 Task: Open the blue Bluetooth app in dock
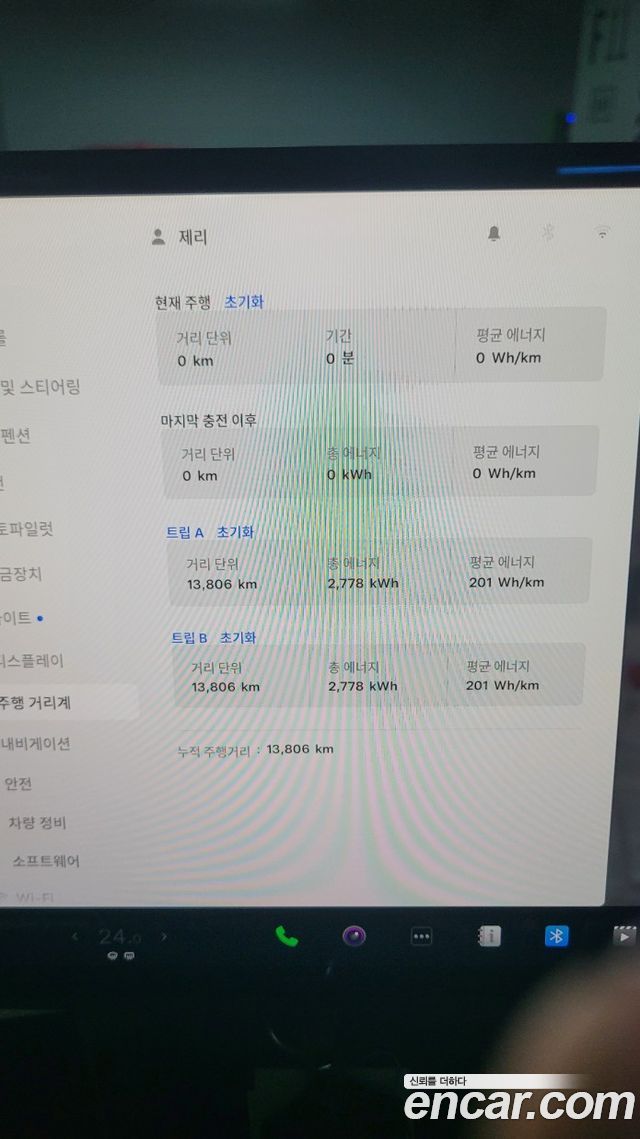point(557,936)
